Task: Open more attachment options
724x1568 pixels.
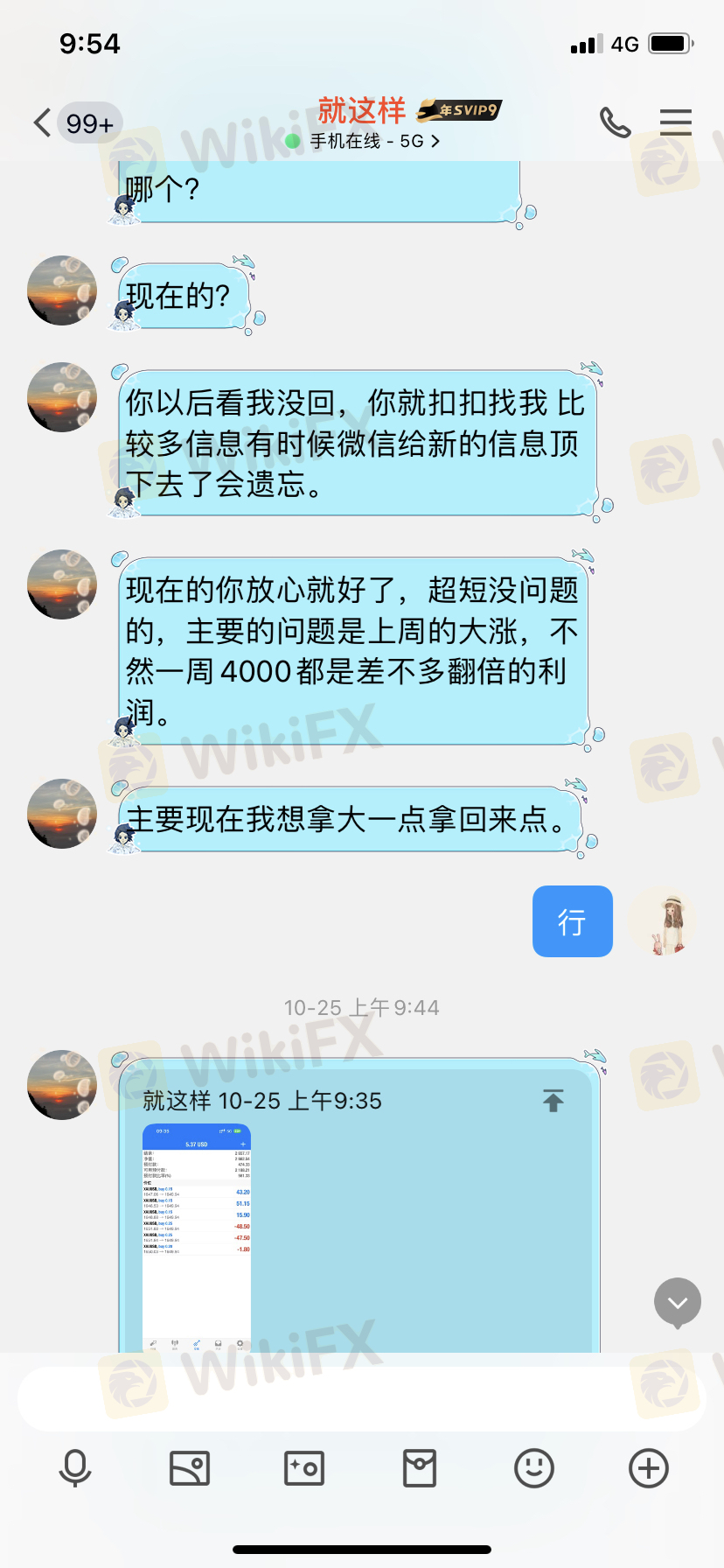Action: coord(649,1468)
